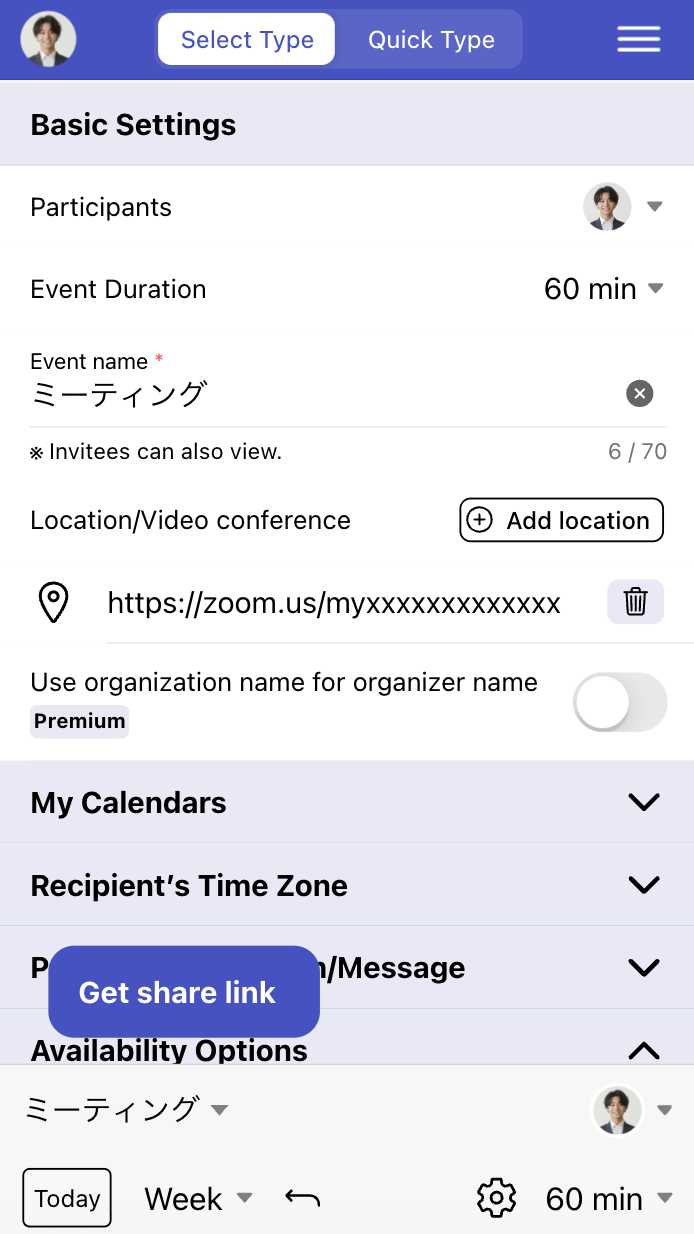
Task: Collapse the Availability Options section
Action: click(644, 1049)
